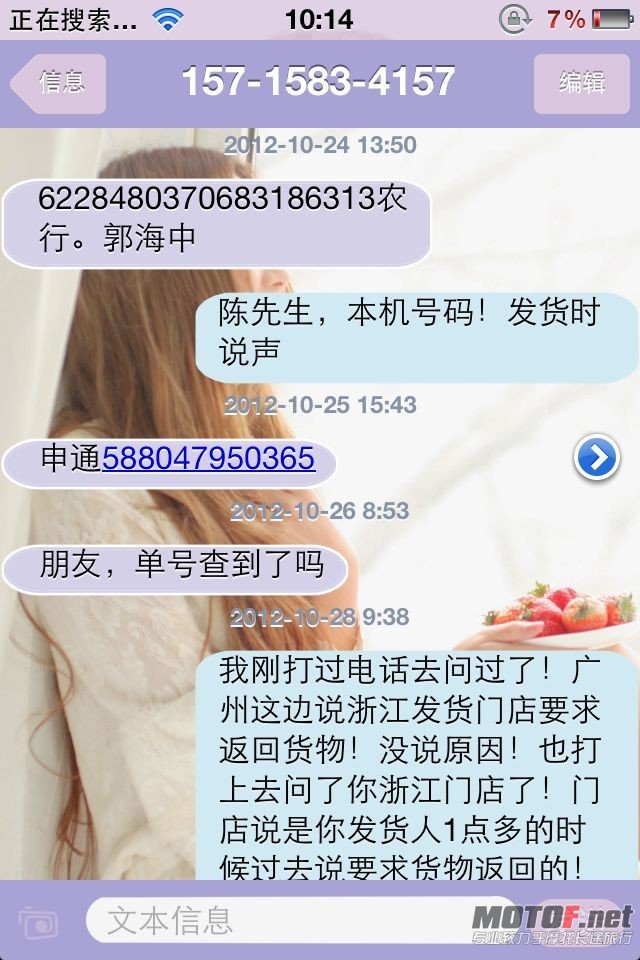Go back to the 信息 messages list

(x=60, y=83)
